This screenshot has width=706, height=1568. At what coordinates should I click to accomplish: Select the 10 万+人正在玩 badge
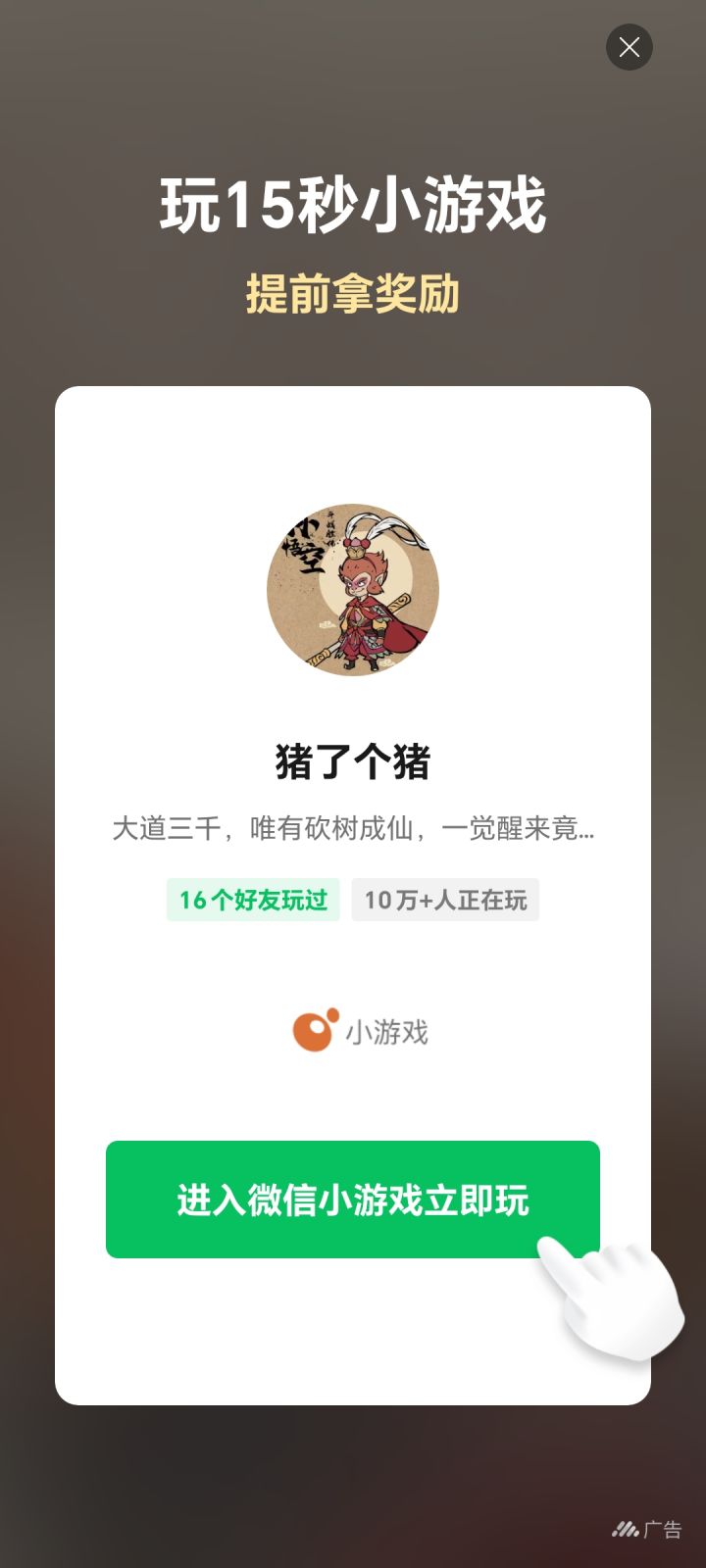click(x=445, y=900)
